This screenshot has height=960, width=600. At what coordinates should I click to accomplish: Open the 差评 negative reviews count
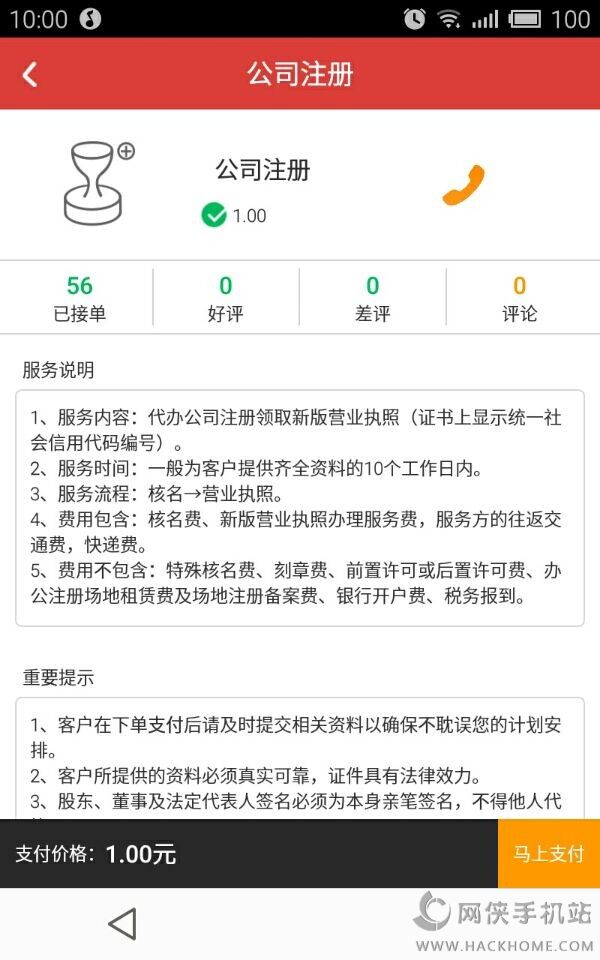(x=372, y=298)
